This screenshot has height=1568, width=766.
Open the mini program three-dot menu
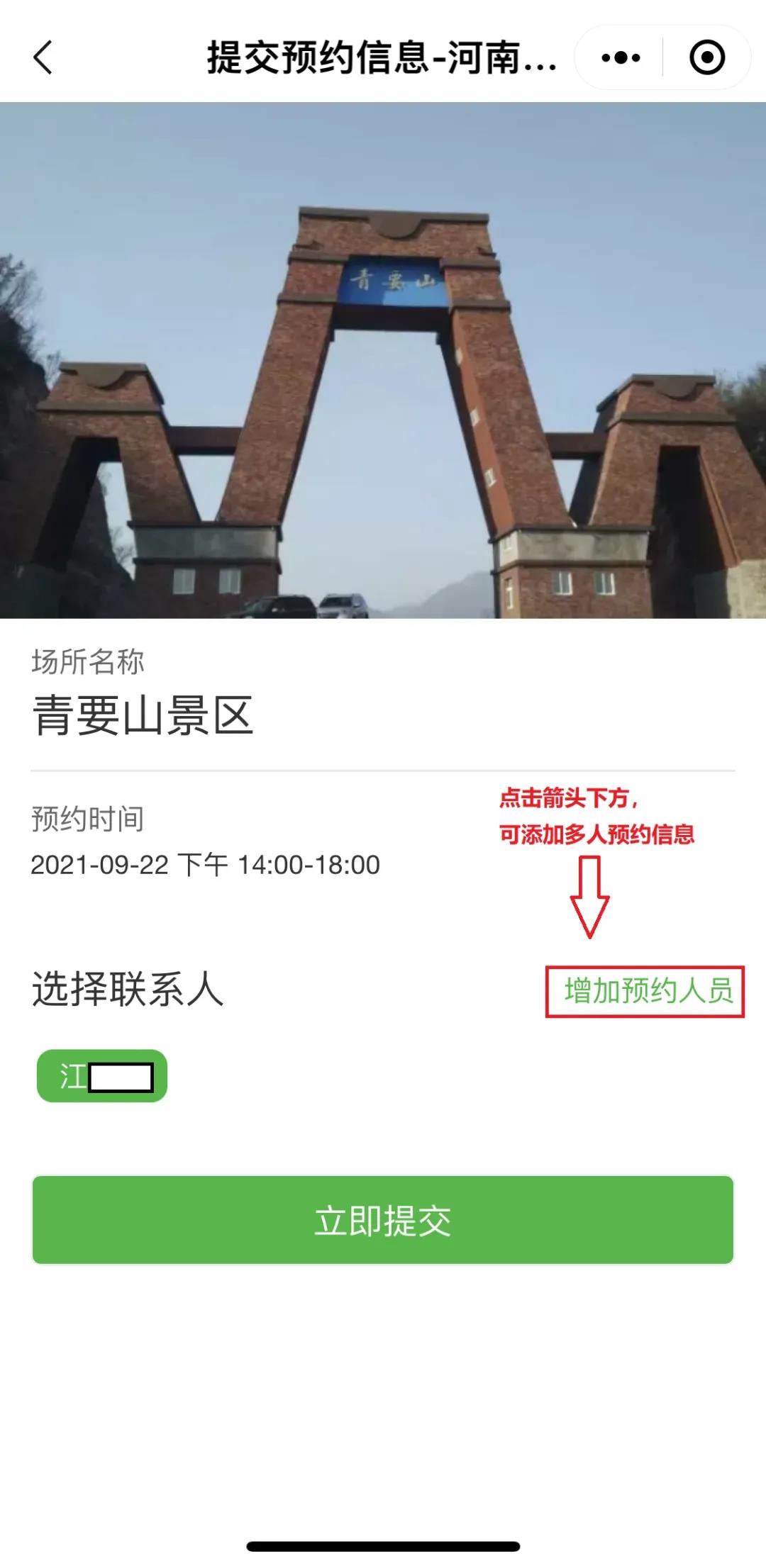pyautogui.click(x=620, y=57)
